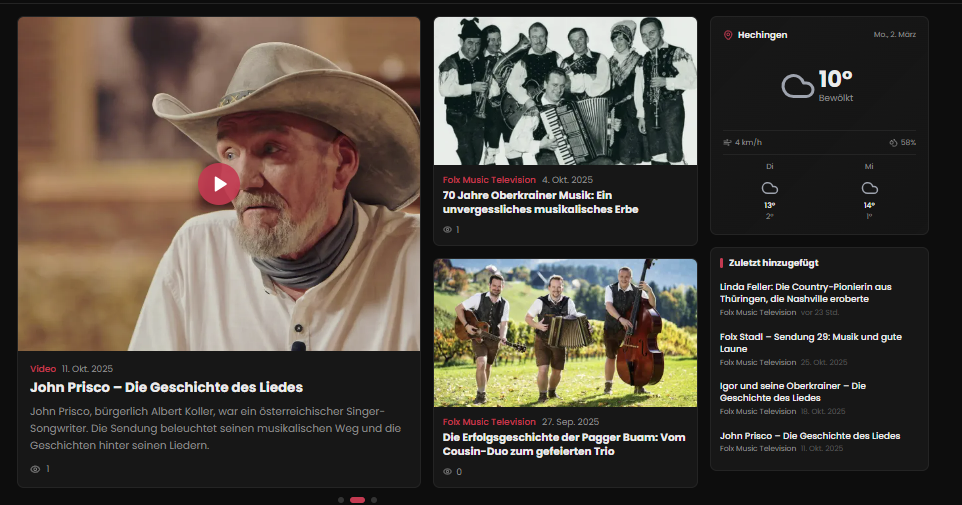The image size is (962, 505).
Task: Open John Prisco entry in Zuletzt hinzugefügt
Action: tap(810, 436)
